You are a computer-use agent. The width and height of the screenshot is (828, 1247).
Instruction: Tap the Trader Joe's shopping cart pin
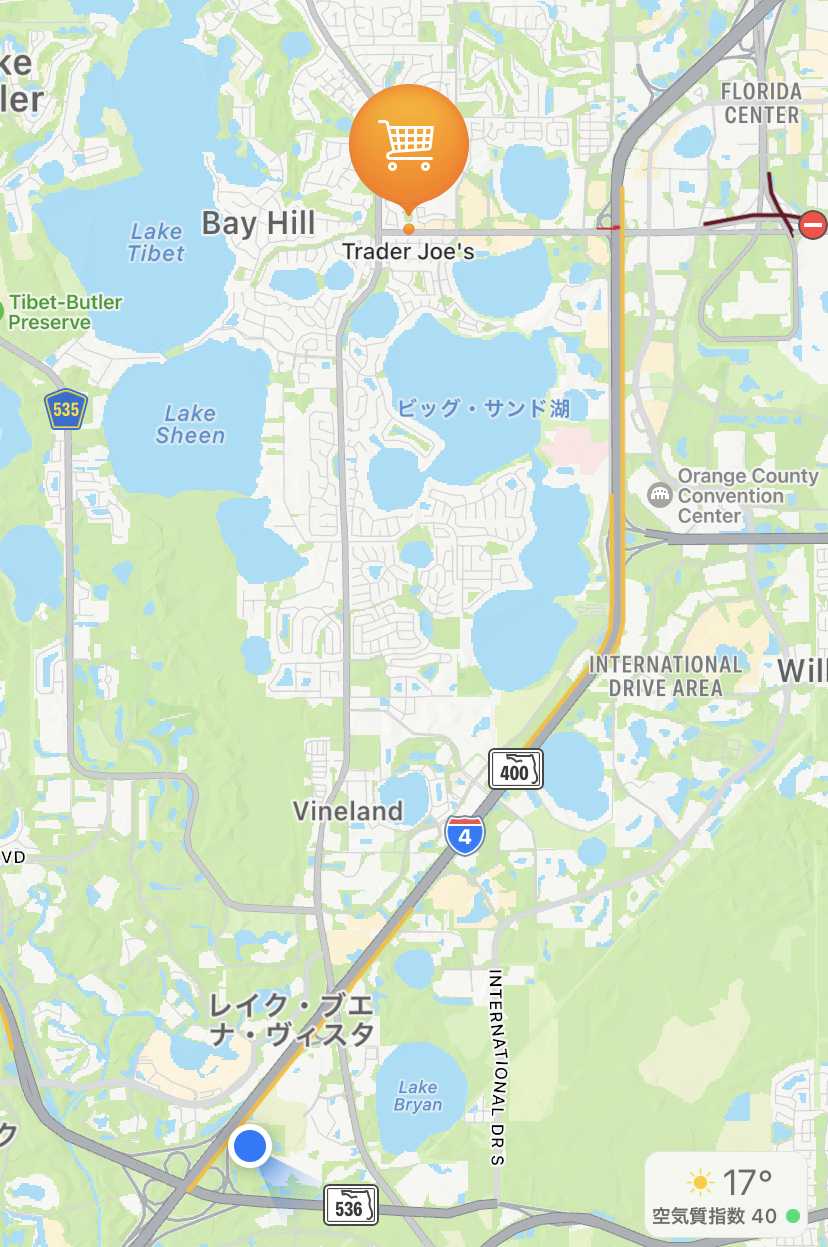pos(409,145)
